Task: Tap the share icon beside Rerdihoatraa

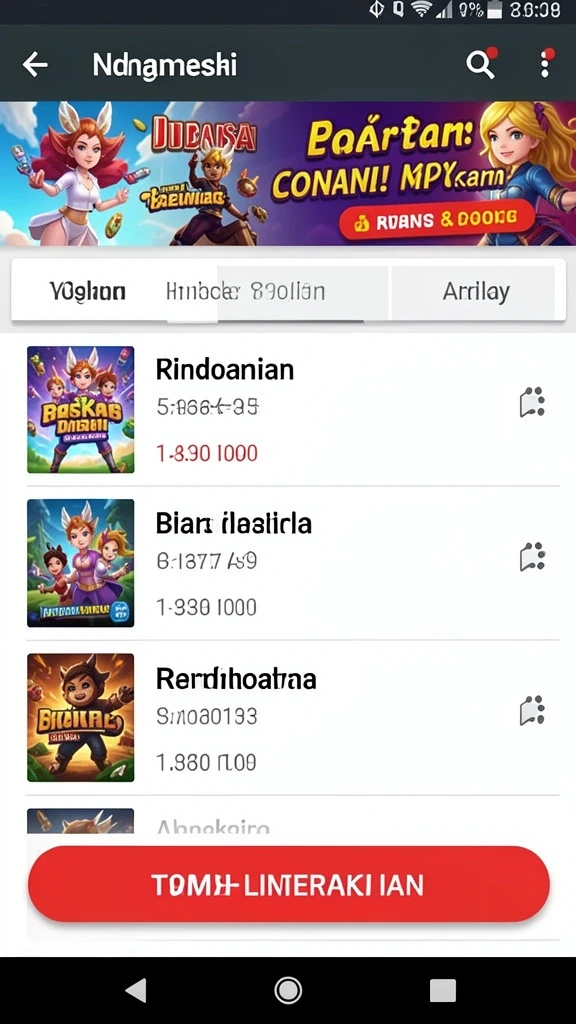Action: tap(532, 711)
